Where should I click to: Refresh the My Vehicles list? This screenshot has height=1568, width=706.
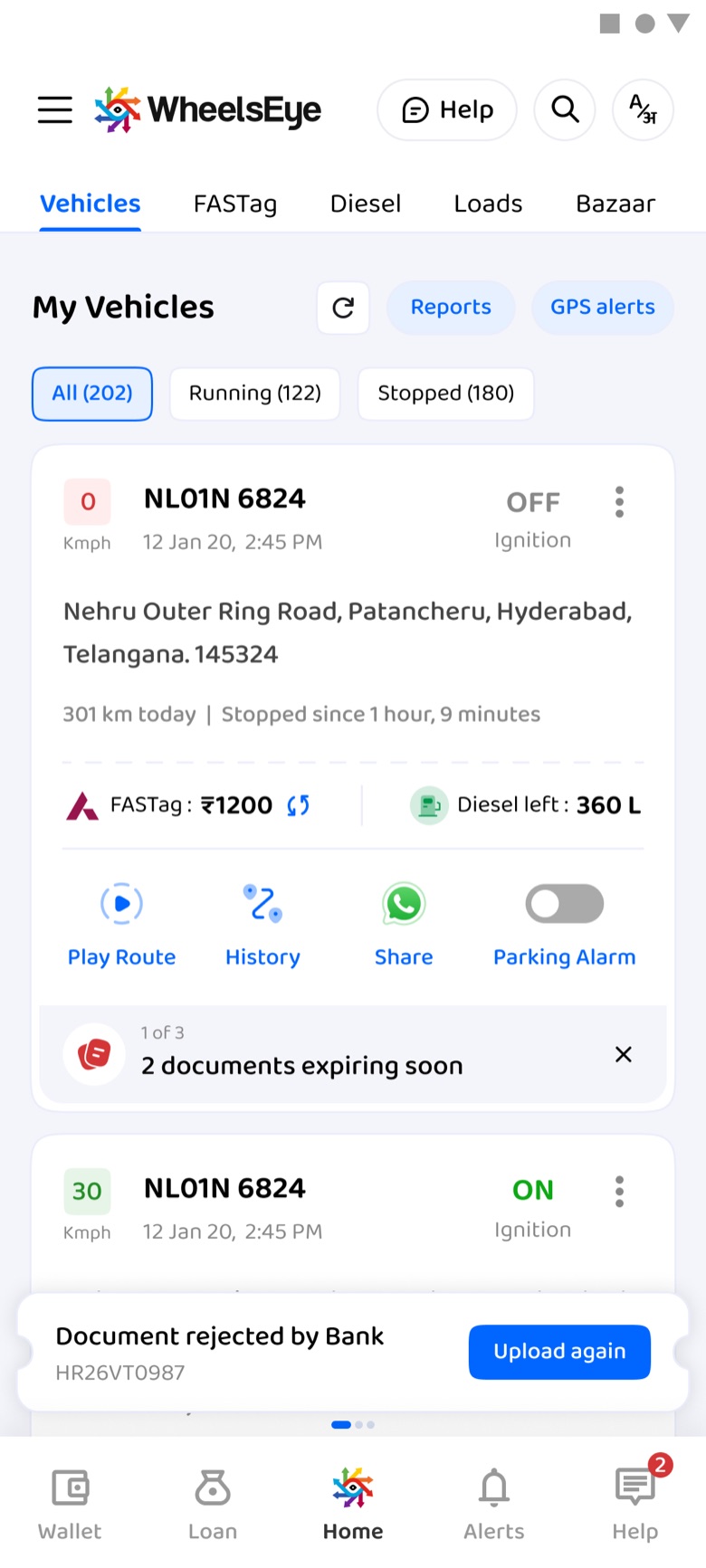pyautogui.click(x=343, y=308)
